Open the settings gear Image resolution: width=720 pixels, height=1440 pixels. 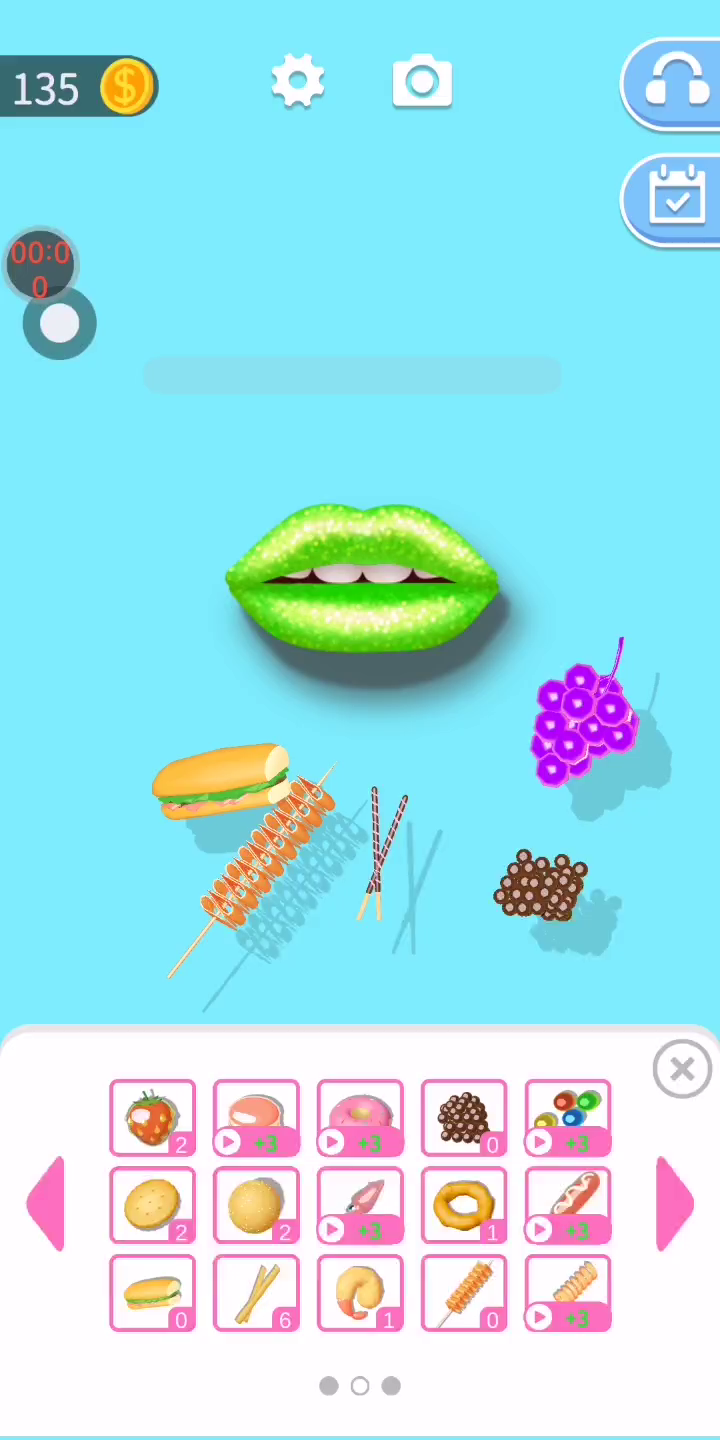coord(298,82)
